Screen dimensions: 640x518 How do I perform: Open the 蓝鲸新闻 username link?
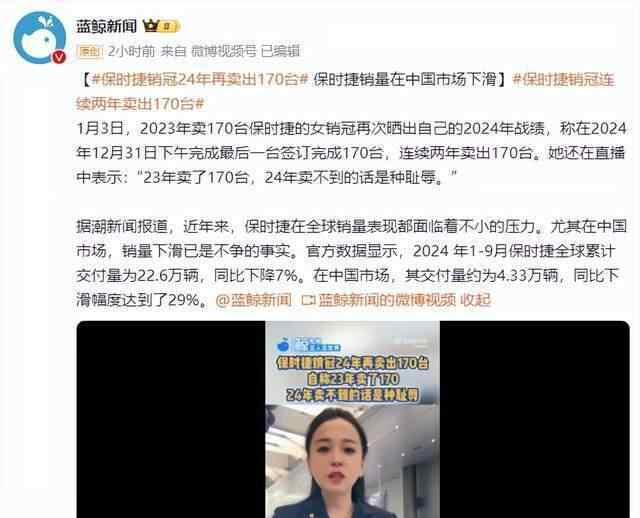click(x=108, y=24)
